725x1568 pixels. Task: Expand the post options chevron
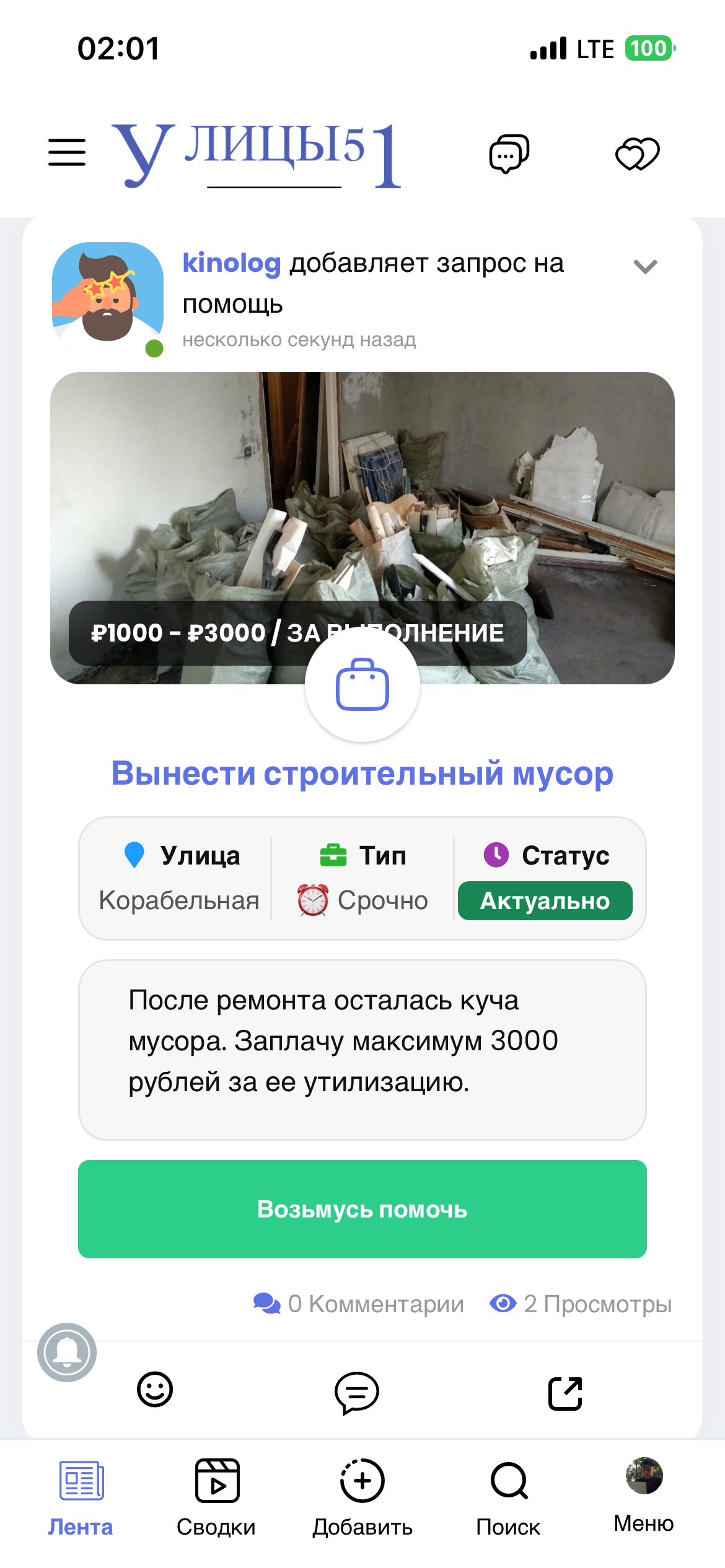(x=645, y=267)
